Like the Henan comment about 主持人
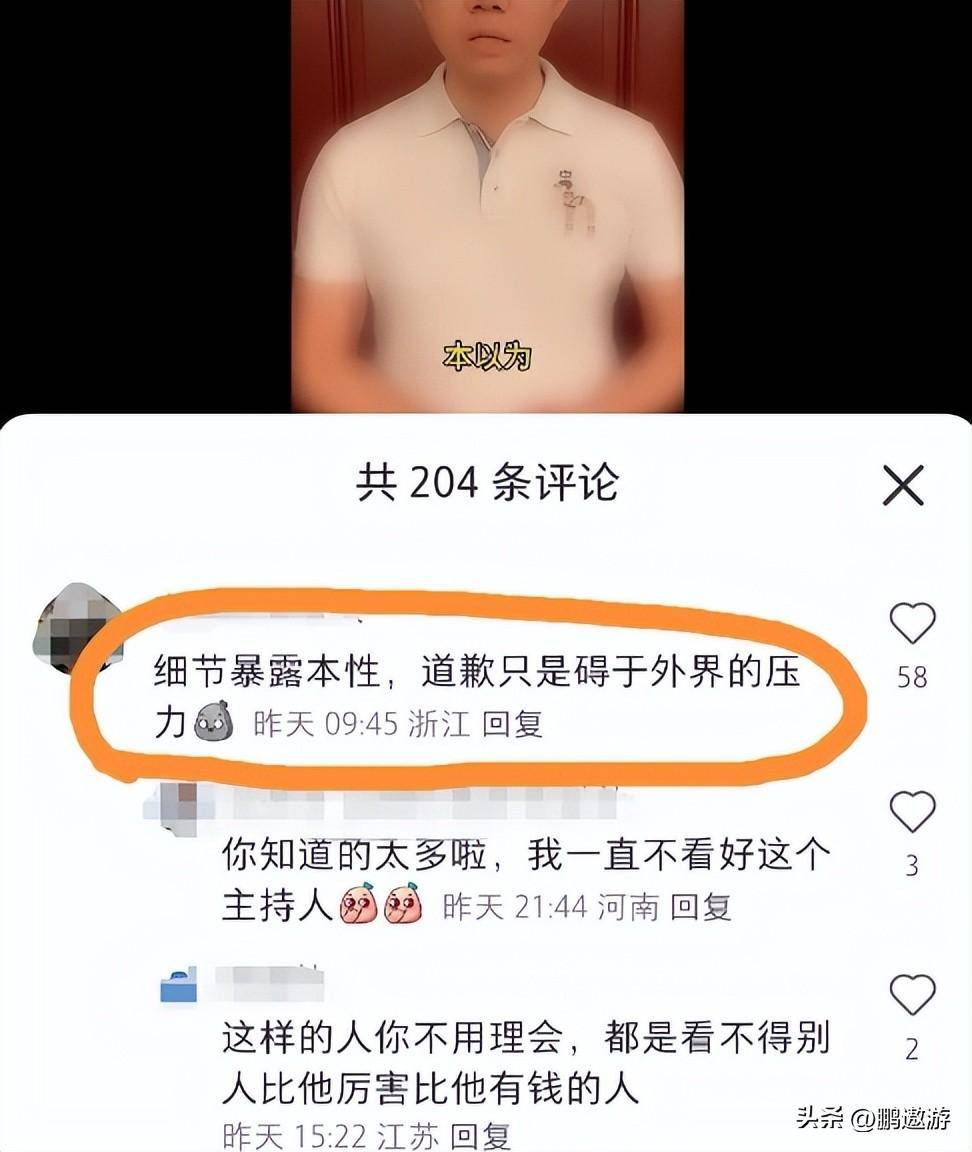This screenshot has height=1152, width=972. [x=912, y=812]
